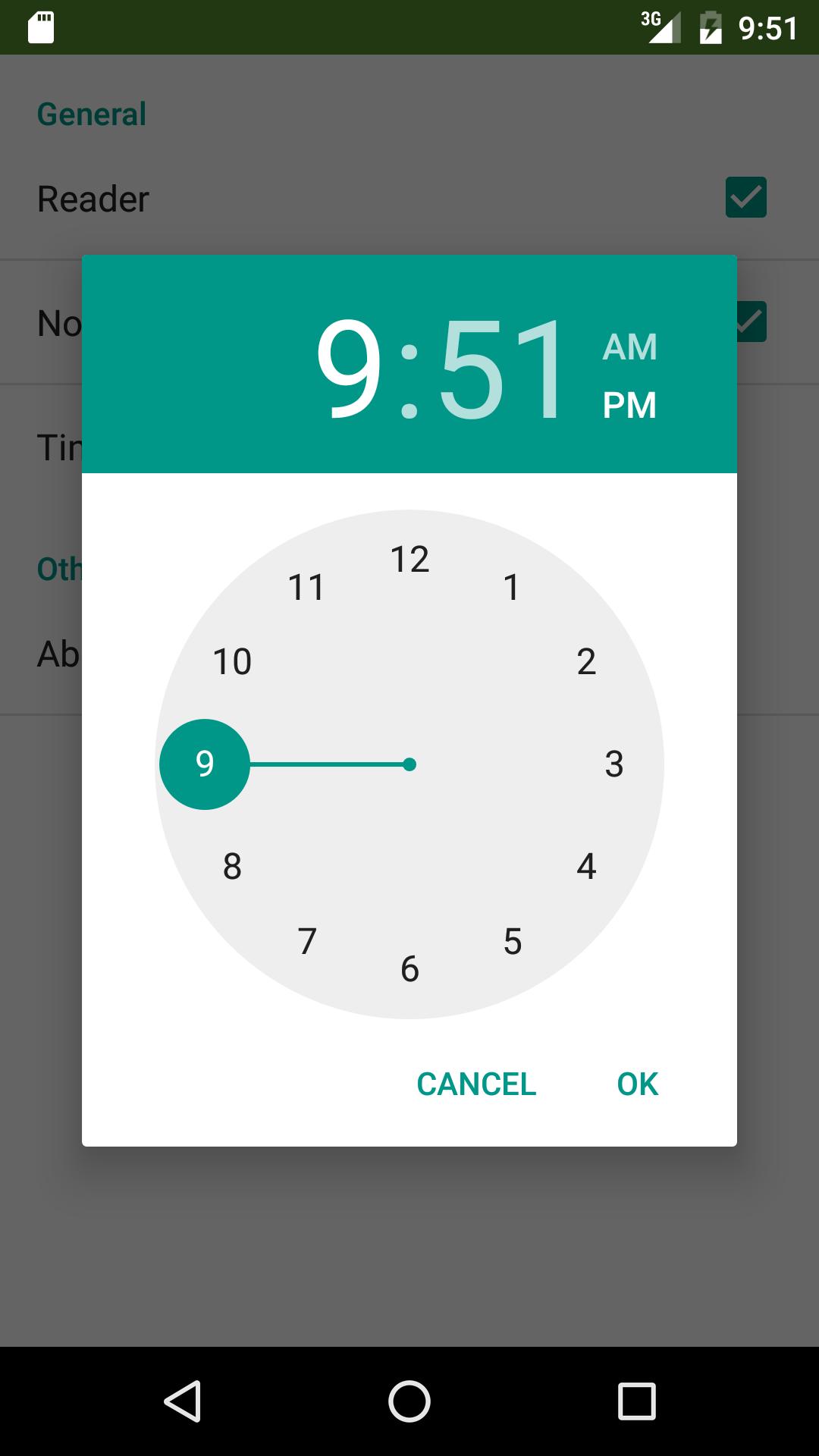Choose 8 on the clock face
819x1456 pixels.
tap(232, 866)
